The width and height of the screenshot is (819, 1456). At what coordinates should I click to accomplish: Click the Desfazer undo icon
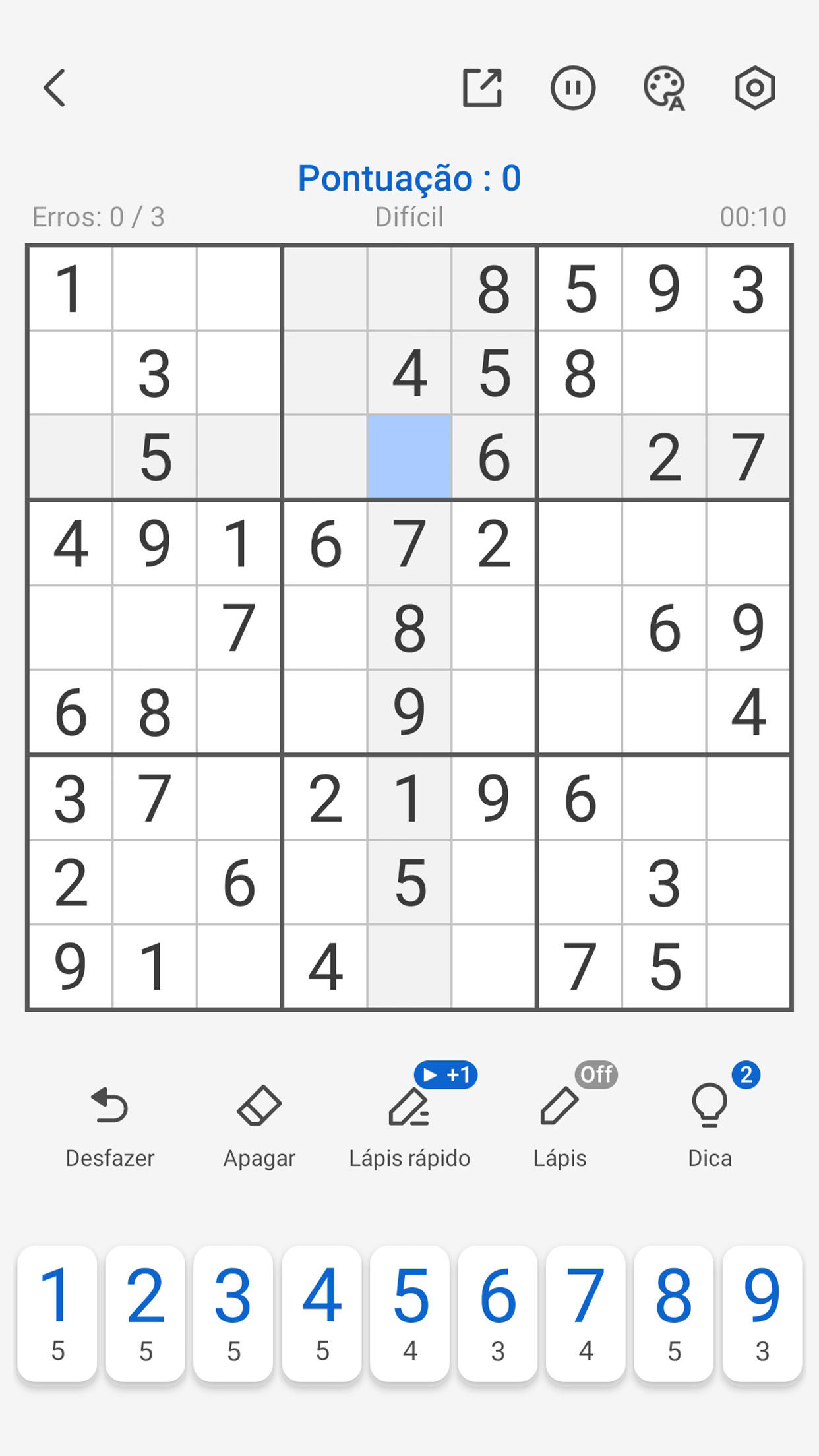pyautogui.click(x=109, y=1107)
